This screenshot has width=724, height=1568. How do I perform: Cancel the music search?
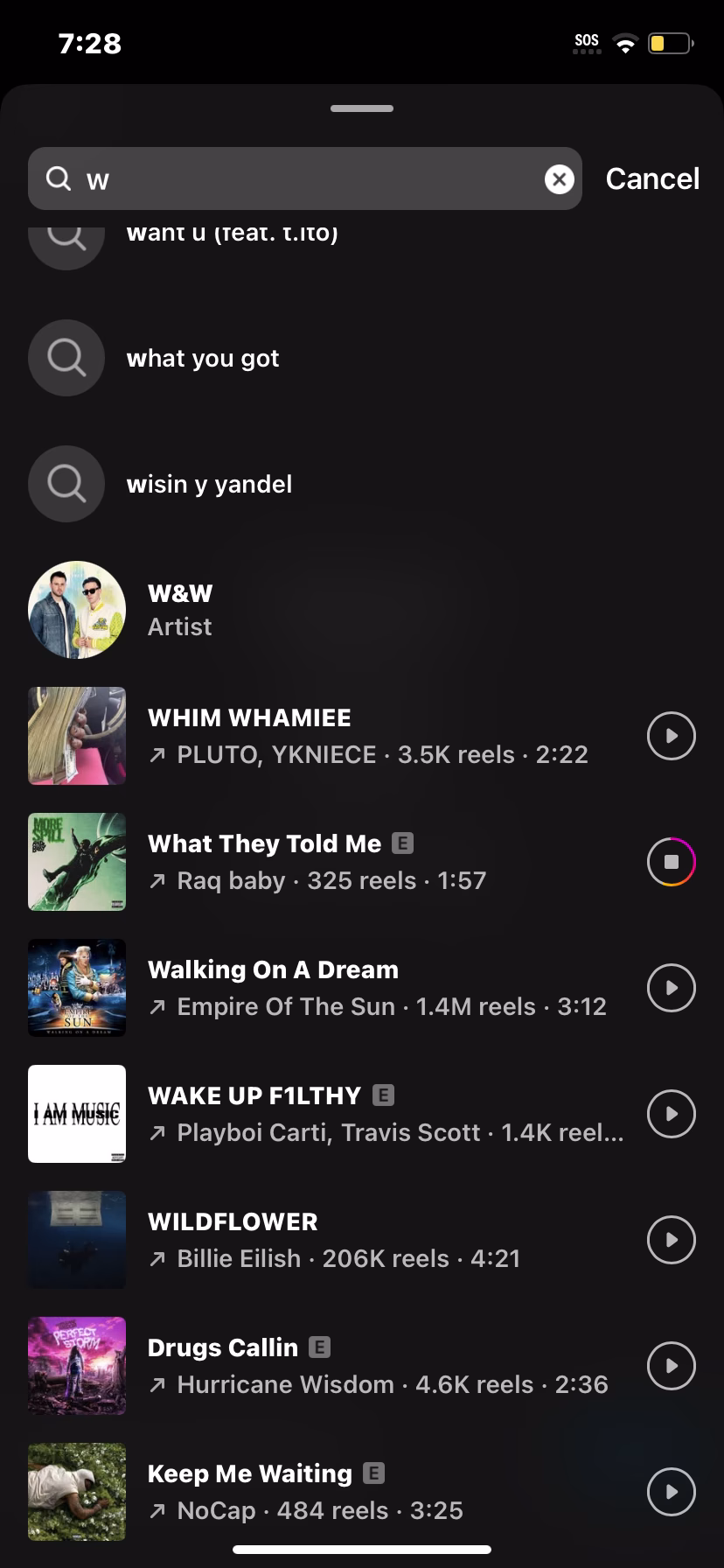(x=652, y=178)
